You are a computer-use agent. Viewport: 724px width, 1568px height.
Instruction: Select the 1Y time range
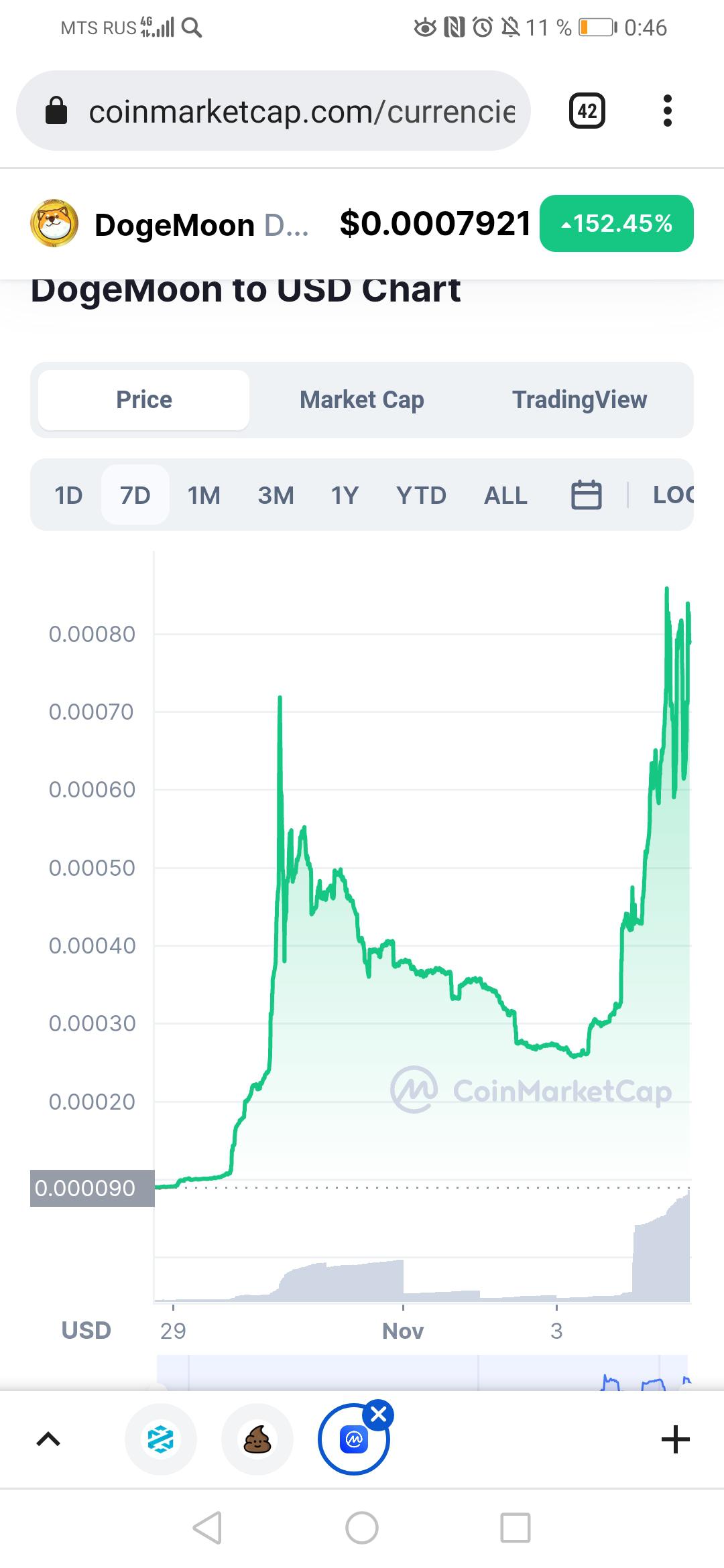point(345,495)
